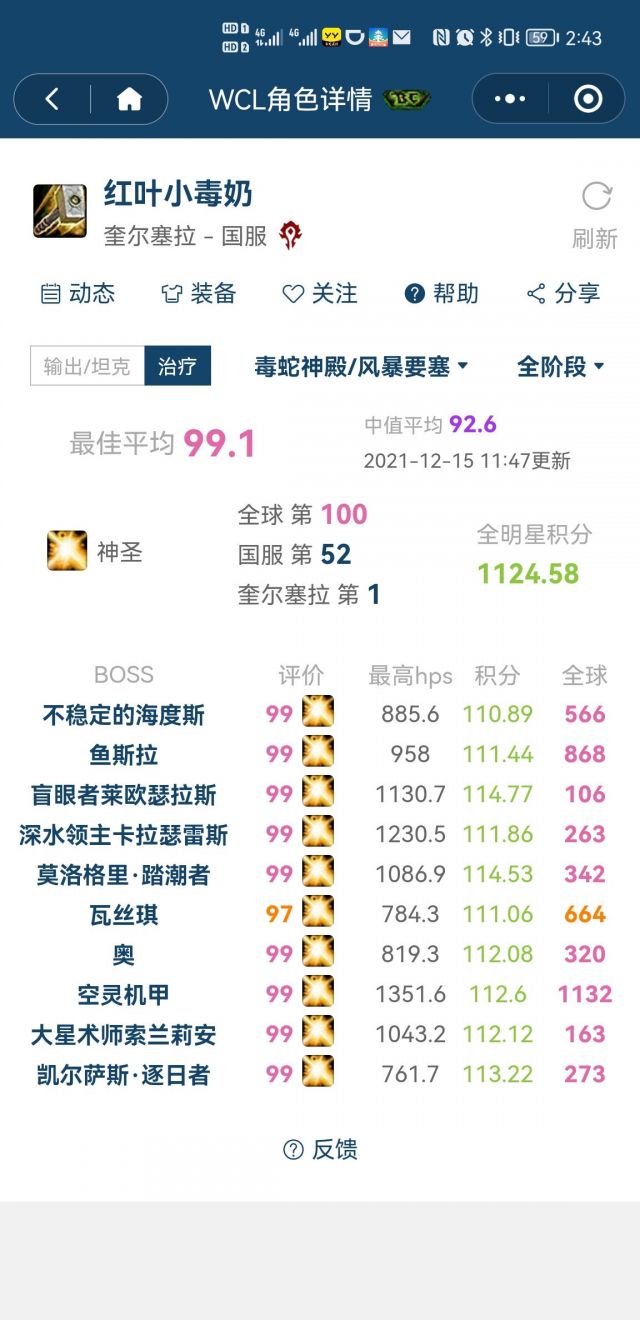
Task: Select the 治疗 healing tab
Action: tap(177, 366)
